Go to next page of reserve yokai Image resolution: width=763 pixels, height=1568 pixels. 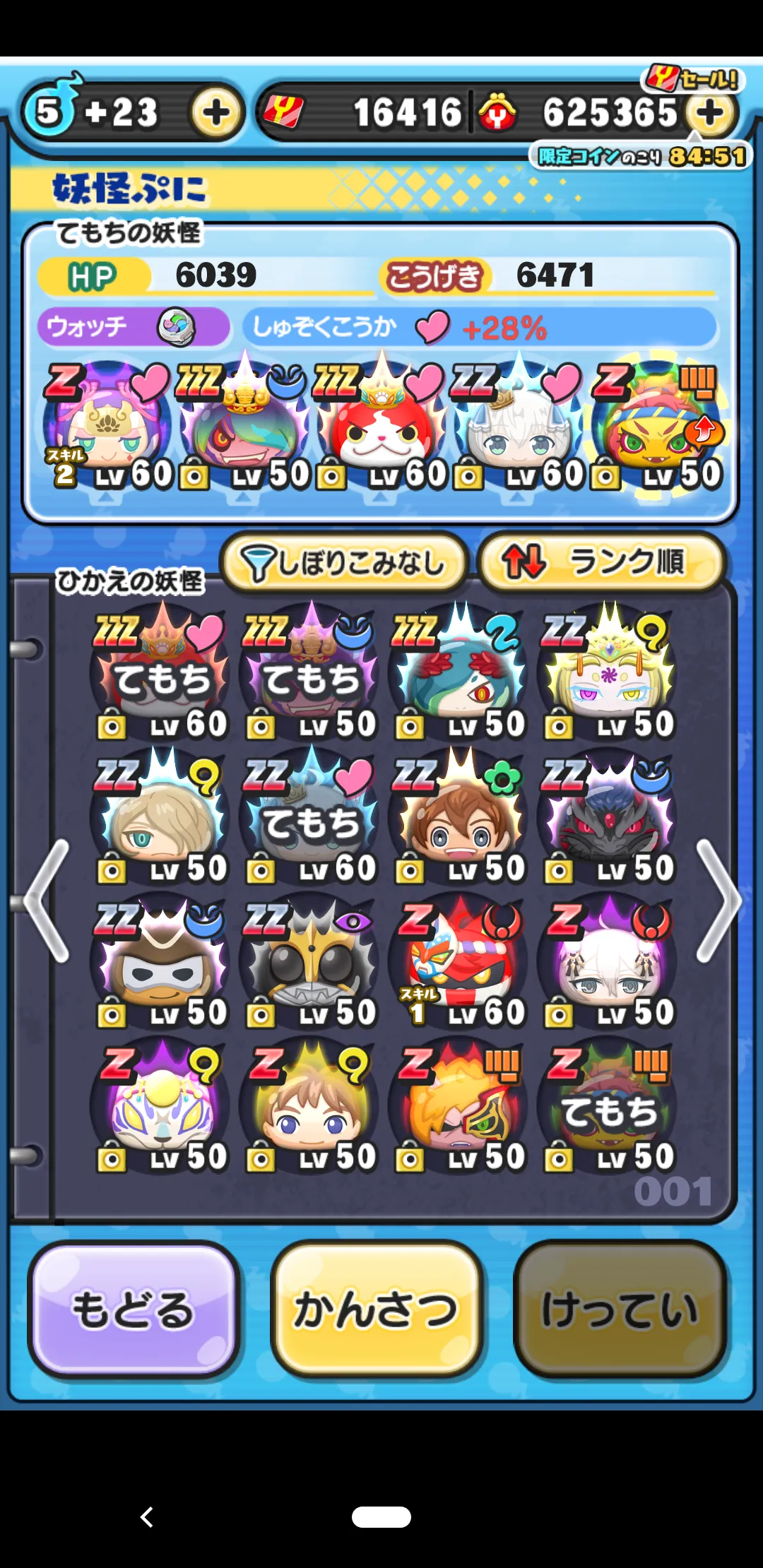click(718, 901)
